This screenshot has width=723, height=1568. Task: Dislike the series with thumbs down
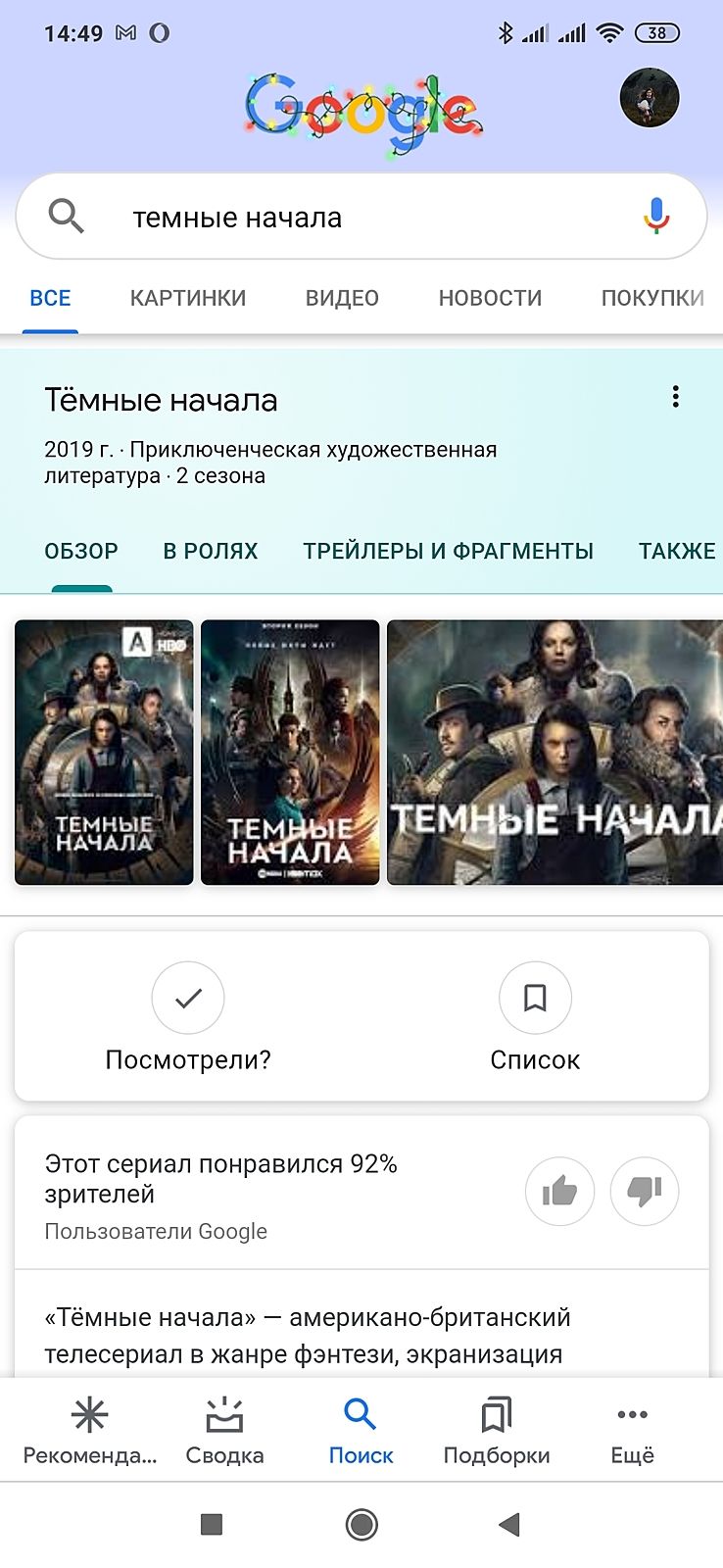(645, 1192)
